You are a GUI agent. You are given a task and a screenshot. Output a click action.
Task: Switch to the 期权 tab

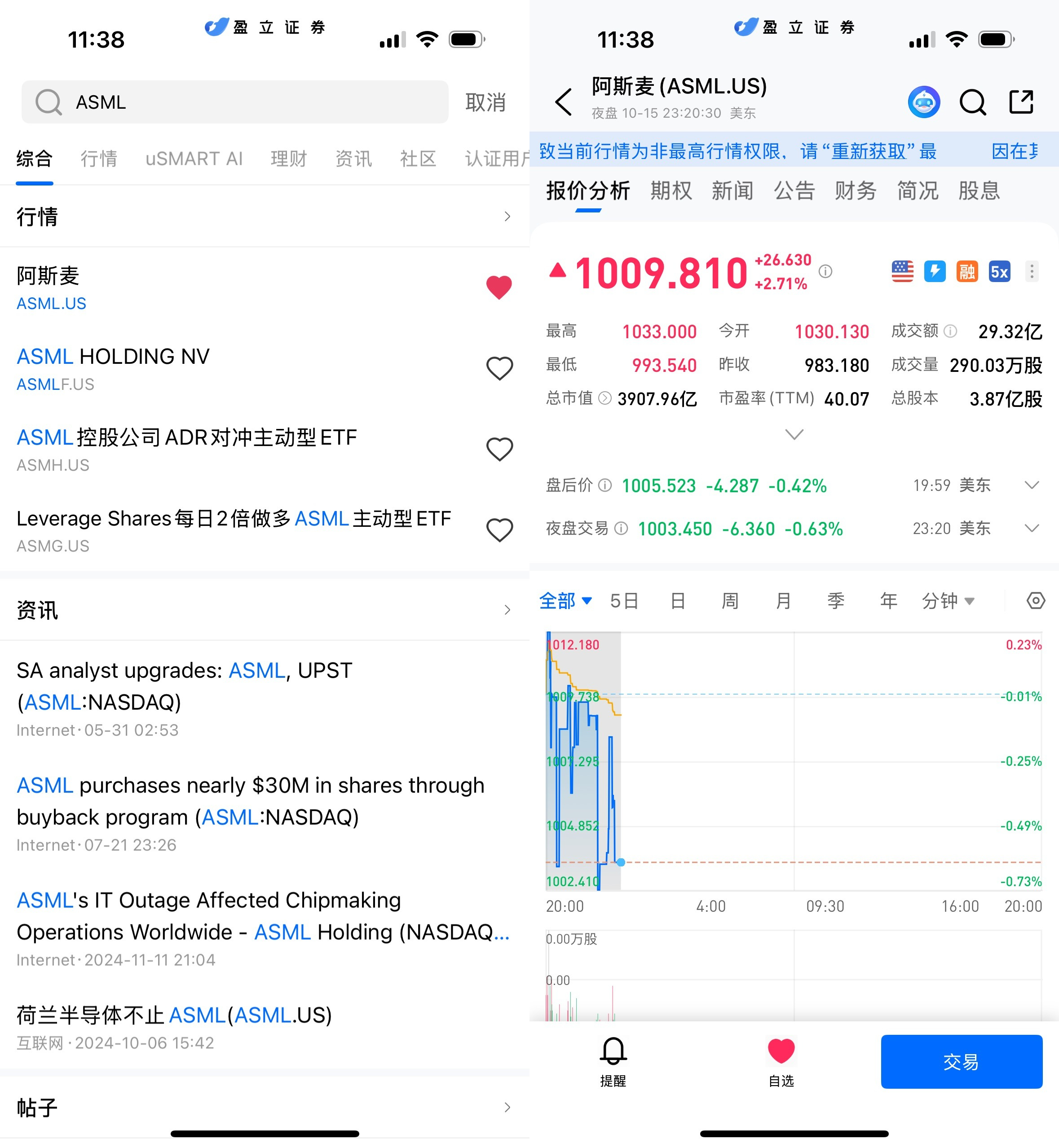pos(671,190)
